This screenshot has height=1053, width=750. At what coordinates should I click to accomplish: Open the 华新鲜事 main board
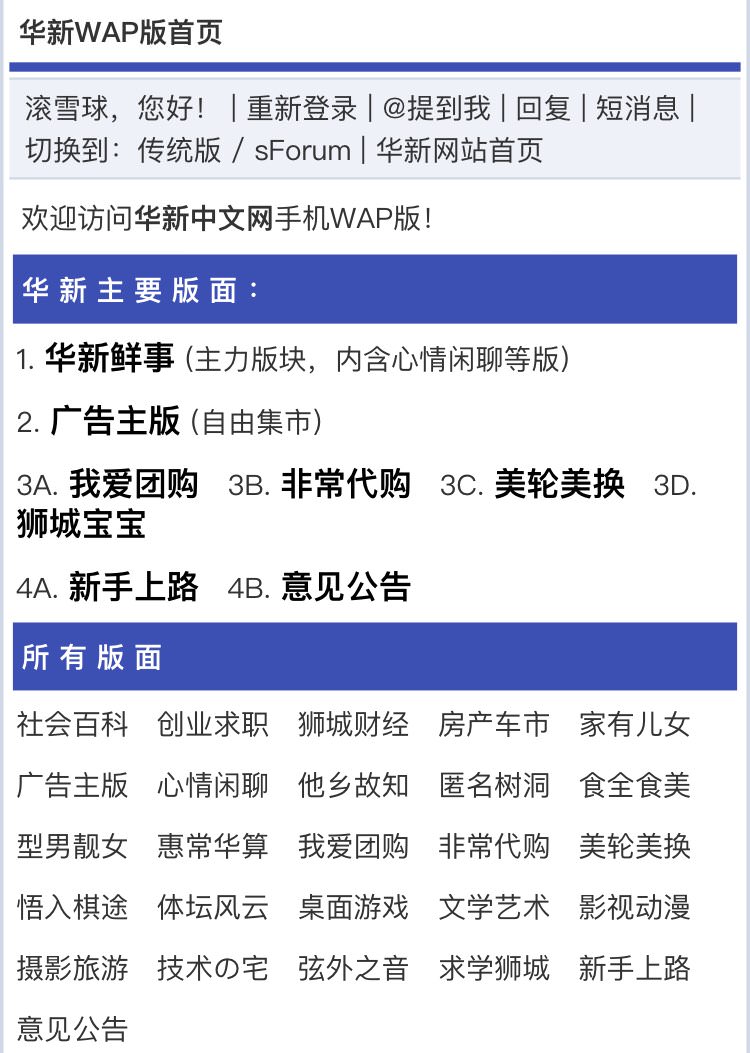coord(109,359)
